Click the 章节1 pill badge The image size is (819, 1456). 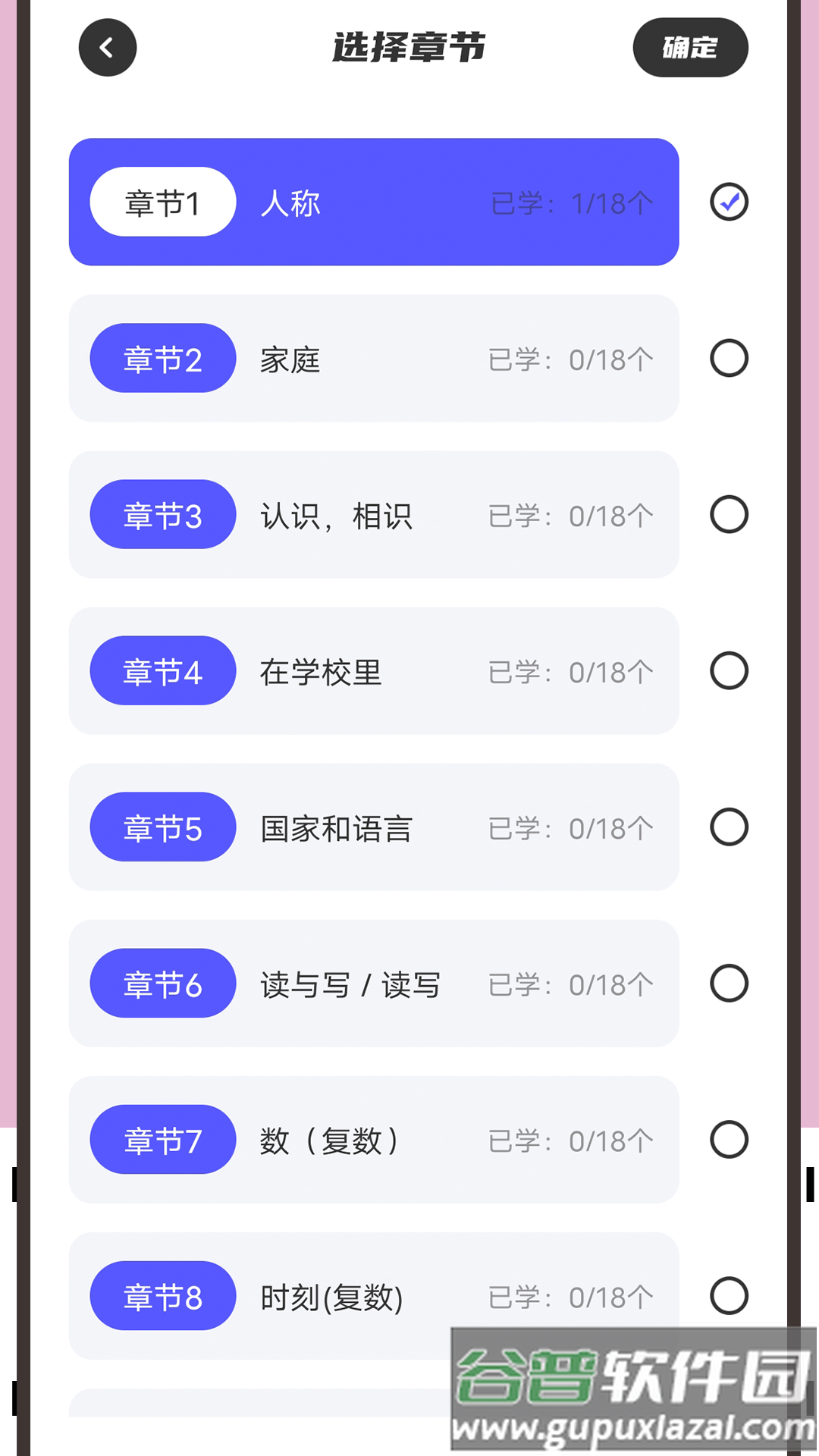point(162,202)
